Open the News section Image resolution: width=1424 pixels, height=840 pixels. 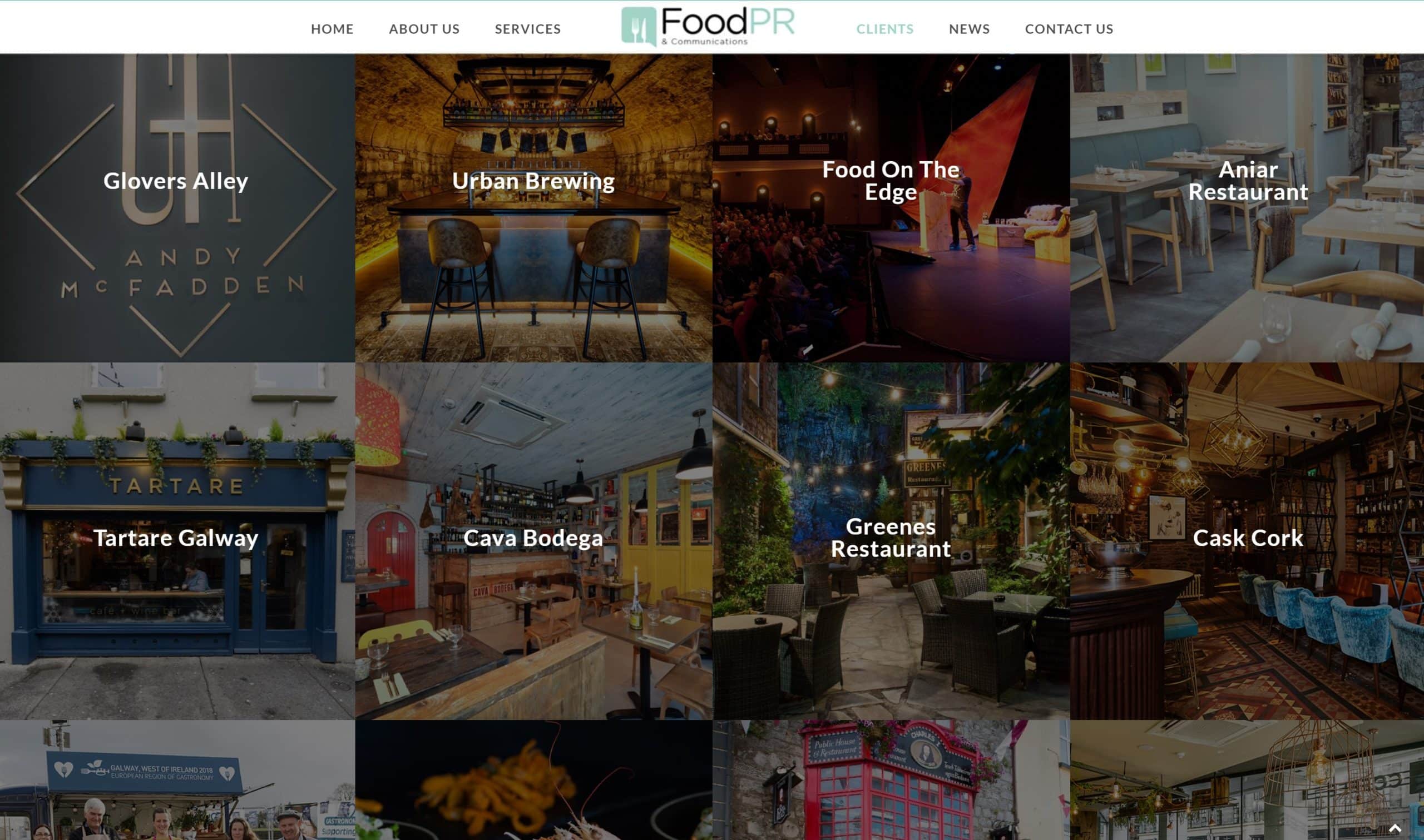[x=969, y=29]
